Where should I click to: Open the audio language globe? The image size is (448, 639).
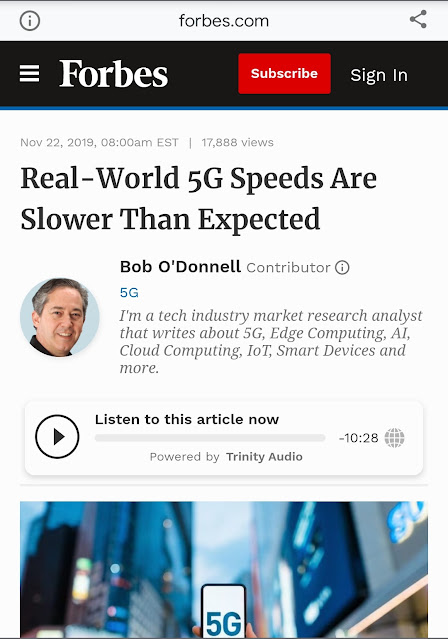pyautogui.click(x=395, y=438)
